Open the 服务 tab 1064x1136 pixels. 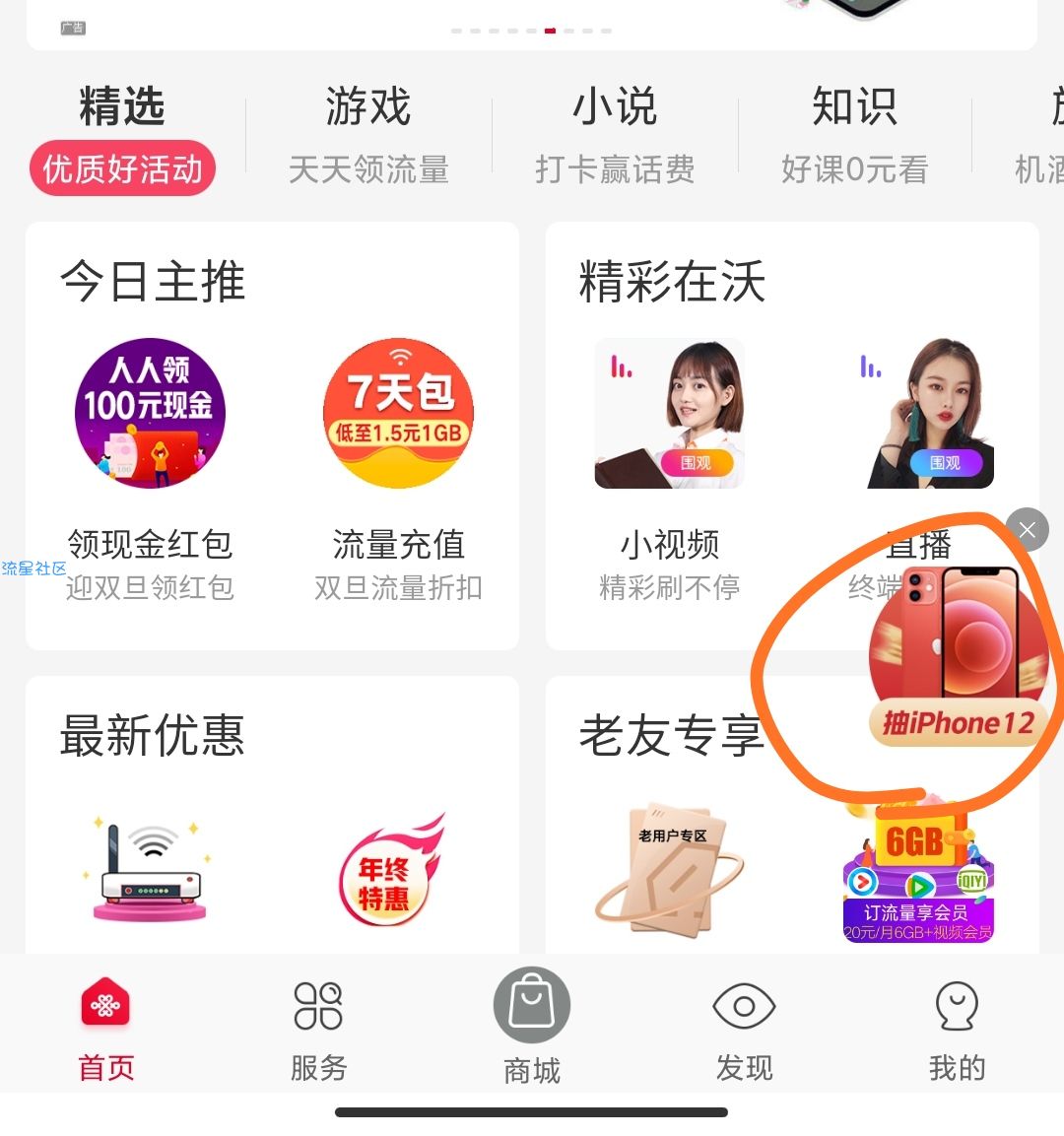click(x=318, y=1030)
